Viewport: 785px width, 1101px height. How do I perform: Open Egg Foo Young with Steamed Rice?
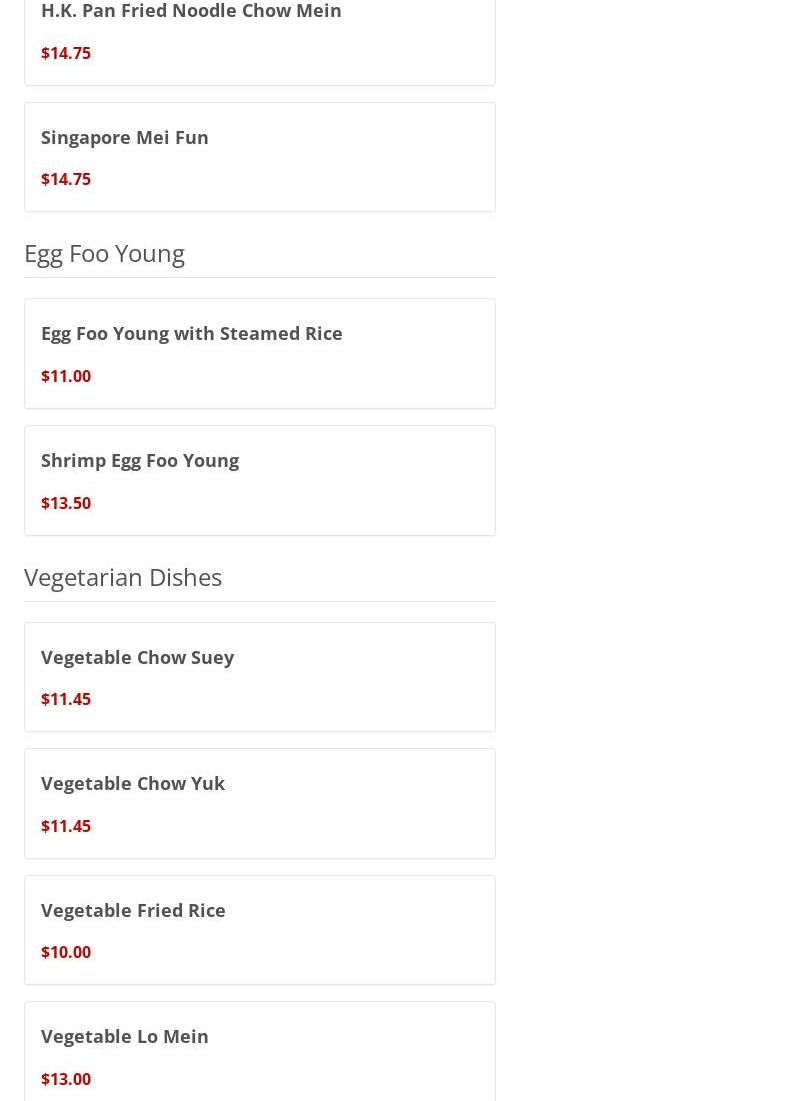click(191, 333)
